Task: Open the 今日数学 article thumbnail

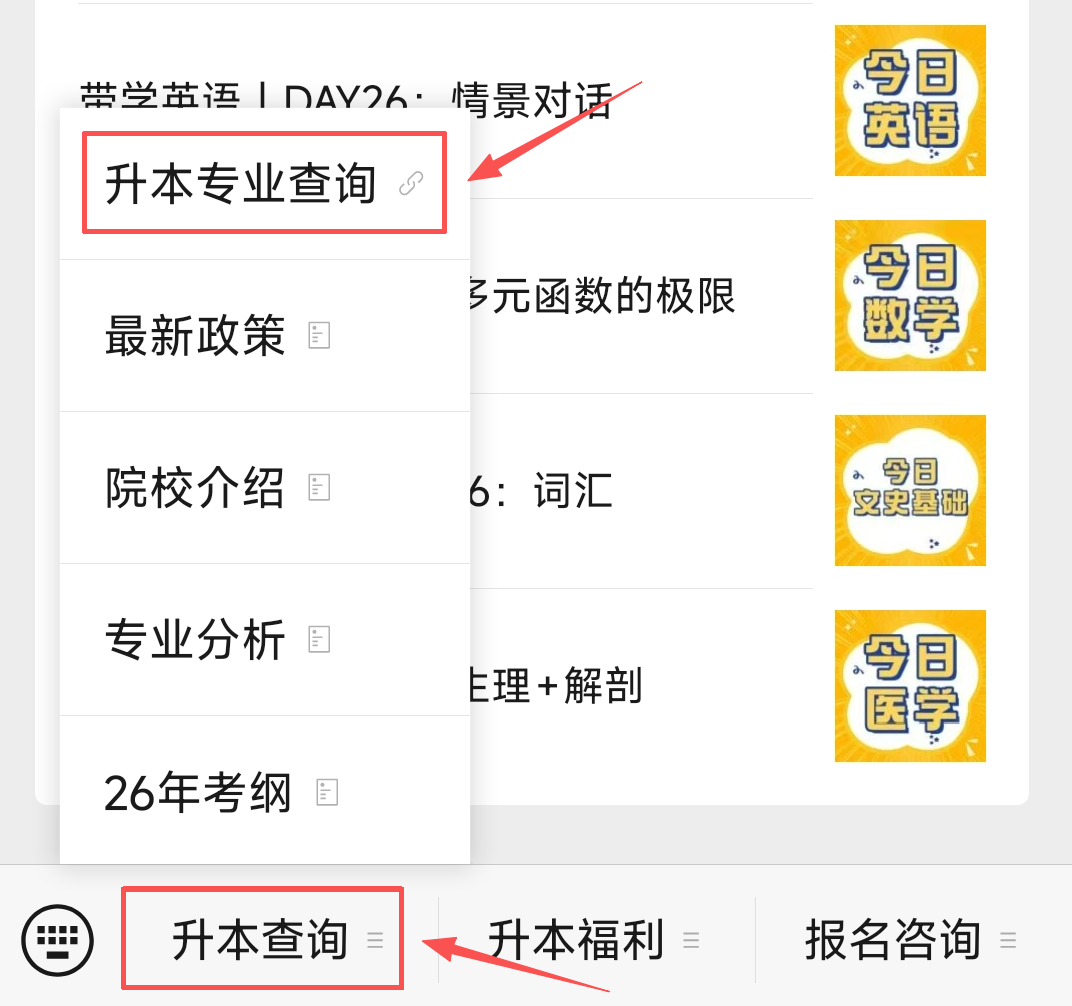Action: pyautogui.click(x=910, y=295)
